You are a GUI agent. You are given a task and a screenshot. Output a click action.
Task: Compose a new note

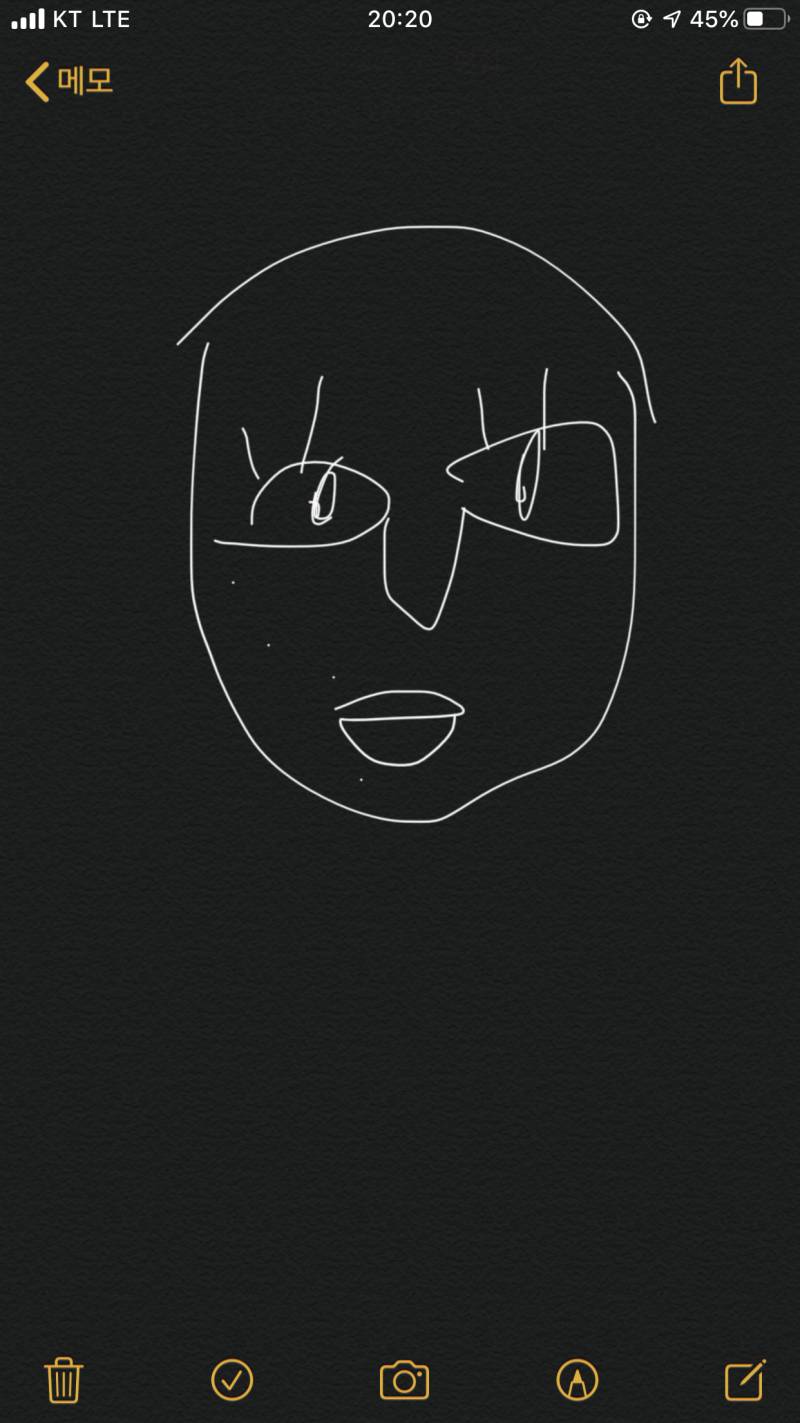pyautogui.click(x=745, y=1380)
